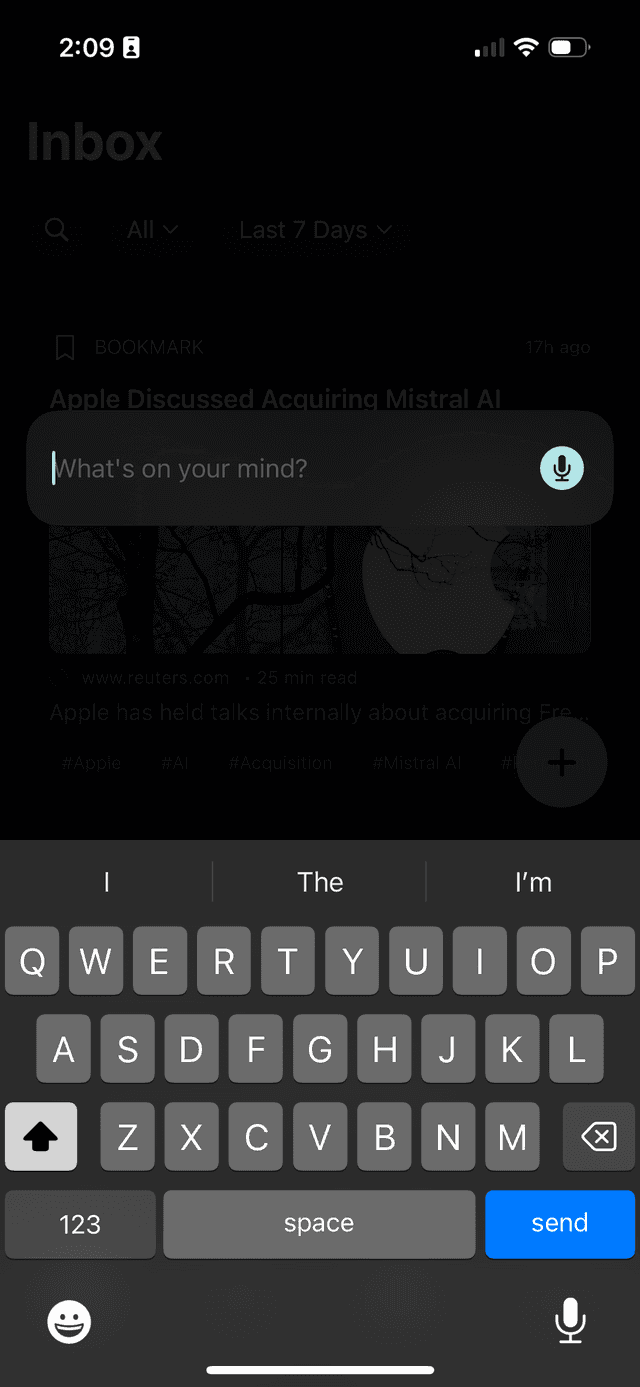Start keyboard dictation microphone
640x1387 pixels.
tap(570, 1321)
